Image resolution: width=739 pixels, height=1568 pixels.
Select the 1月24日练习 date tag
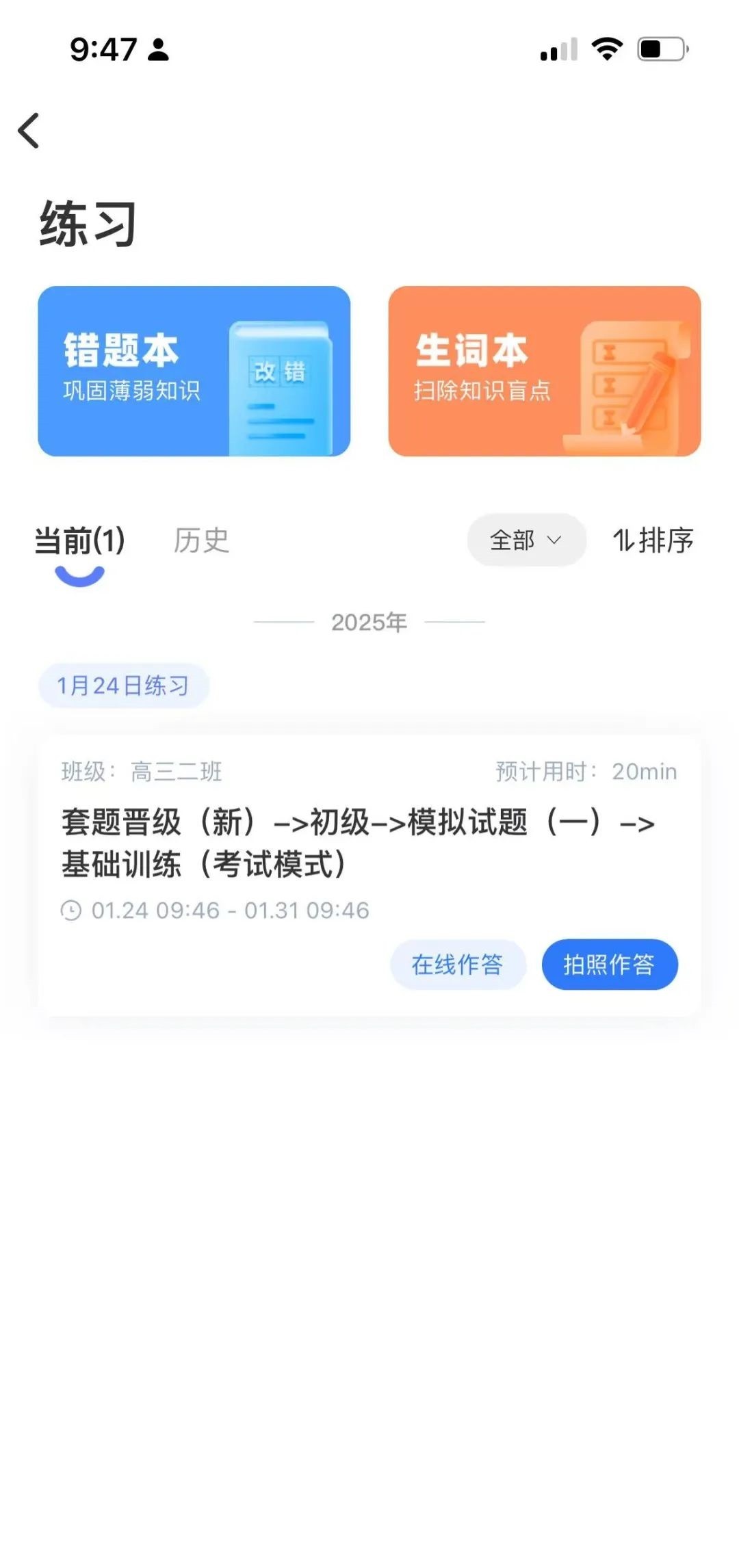[x=123, y=684]
